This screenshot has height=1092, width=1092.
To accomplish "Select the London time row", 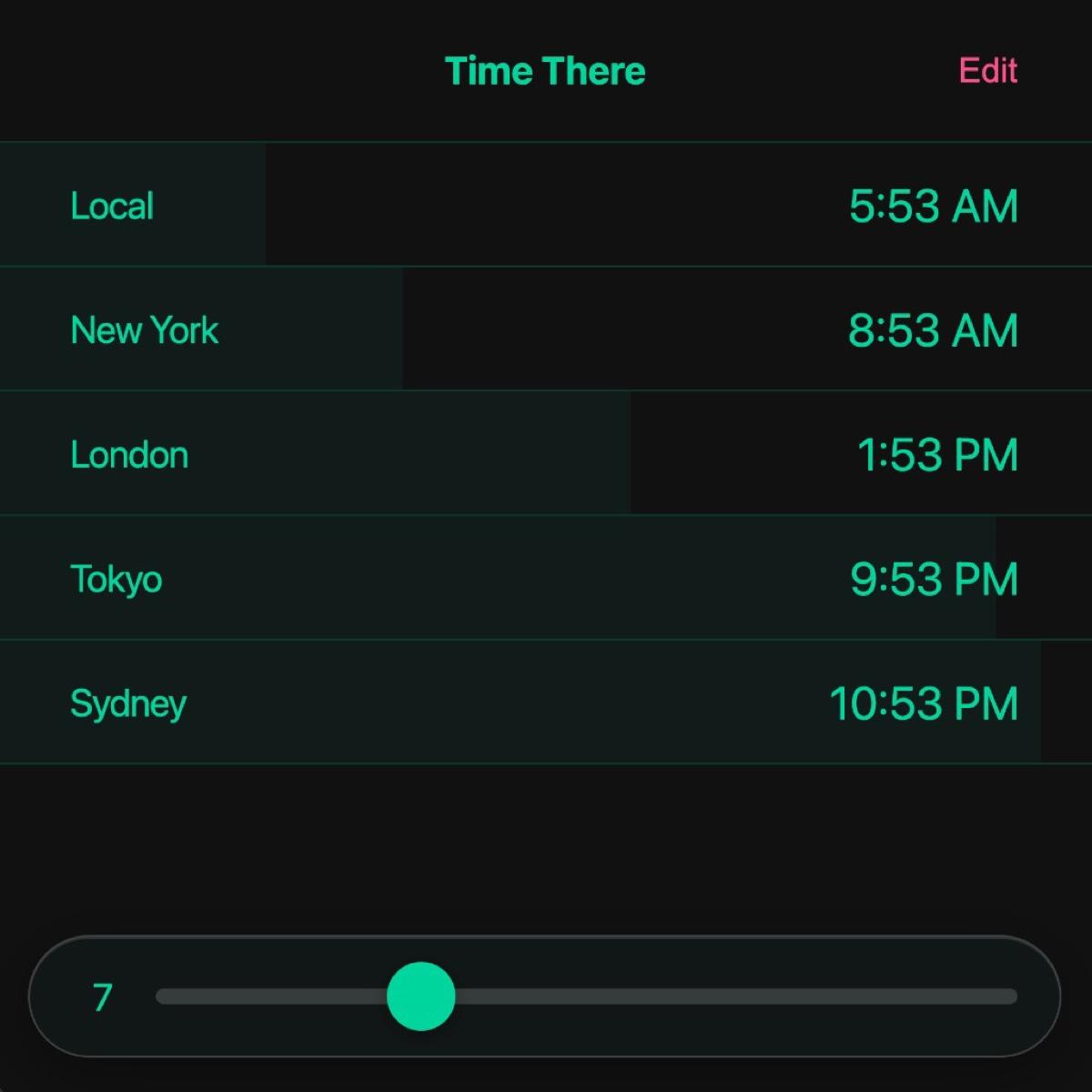I will pyautogui.click(x=546, y=454).
